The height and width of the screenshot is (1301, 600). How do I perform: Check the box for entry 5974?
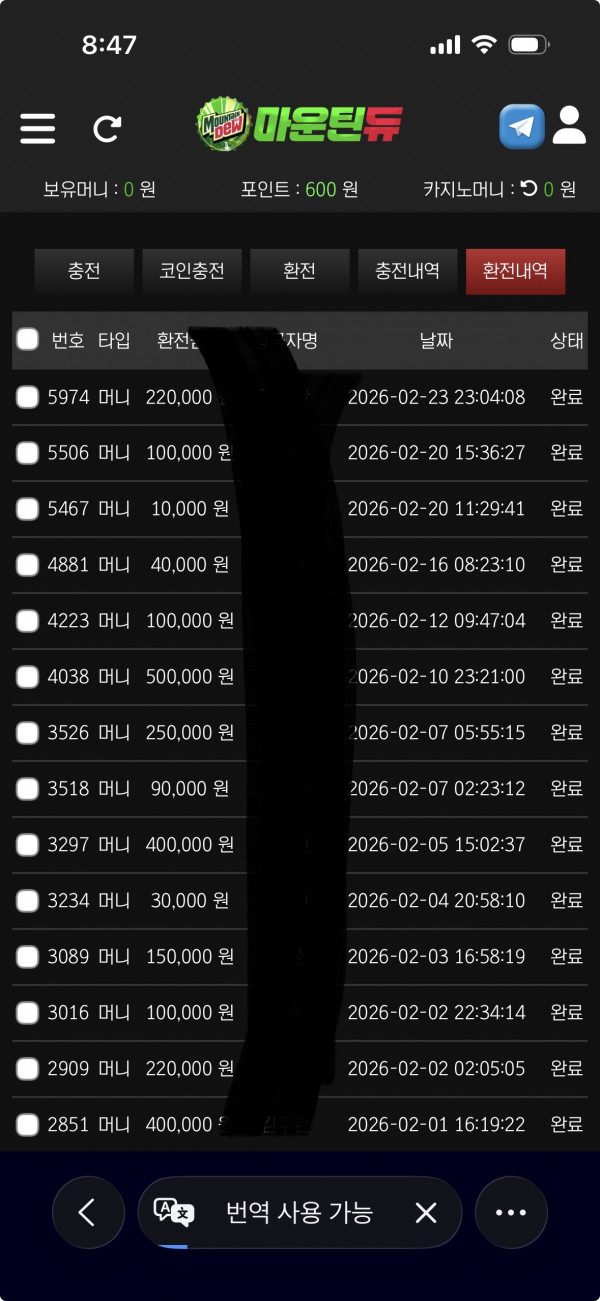pyautogui.click(x=27, y=397)
